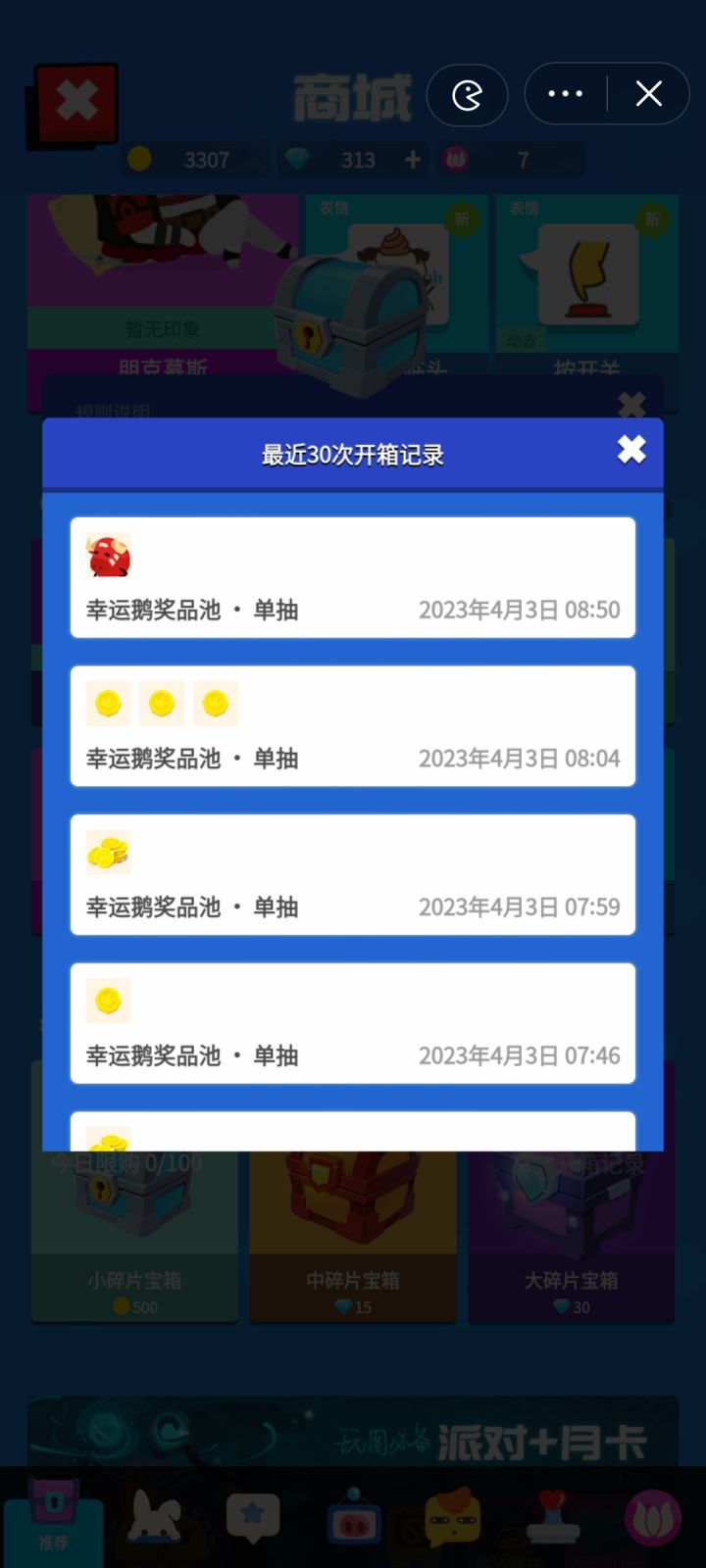This screenshot has width=706, height=1568.
Task: Close the 最近30次开箱记录 dialog
Action: (x=630, y=450)
